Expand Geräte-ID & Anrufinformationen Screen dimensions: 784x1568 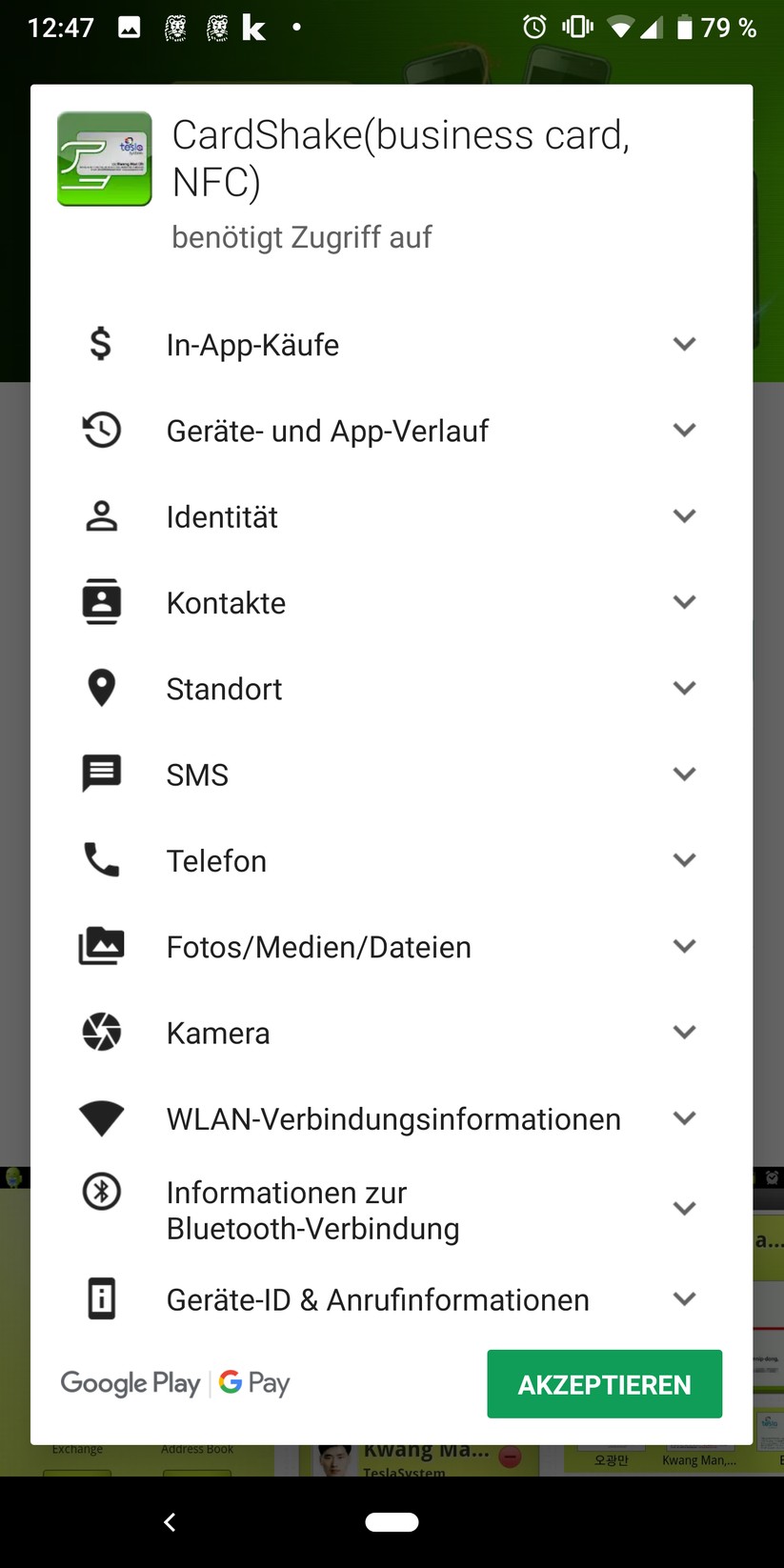[684, 1298]
